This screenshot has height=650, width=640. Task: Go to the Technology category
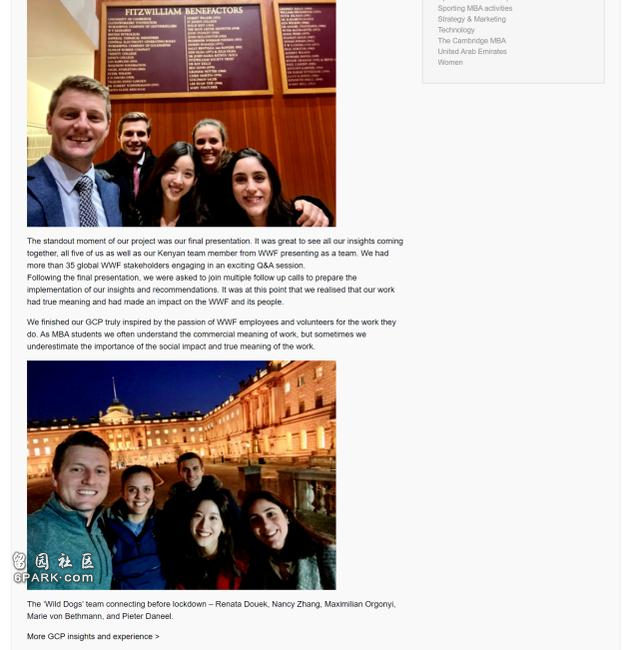tap(456, 30)
